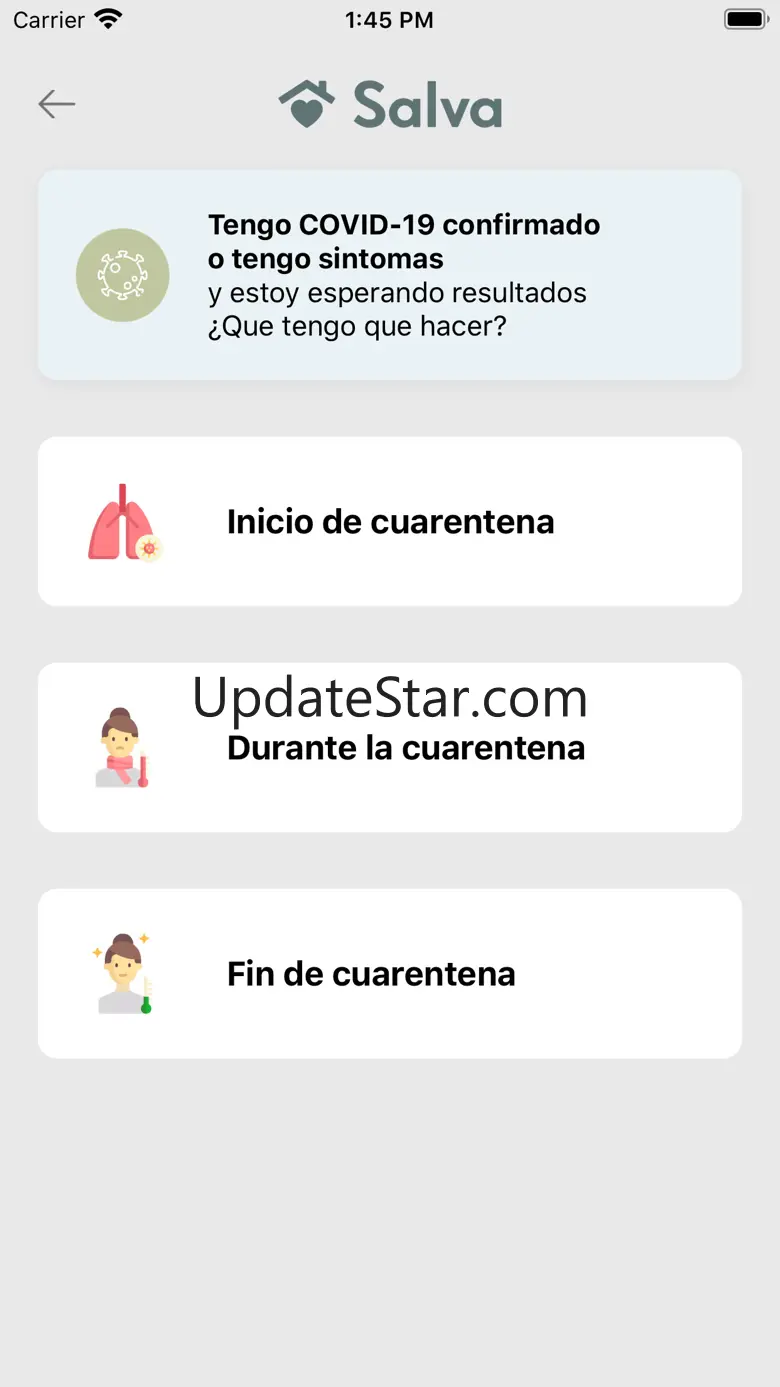The width and height of the screenshot is (780, 1387).
Task: Open Fin de cuarentena guidance
Action: tap(390, 974)
